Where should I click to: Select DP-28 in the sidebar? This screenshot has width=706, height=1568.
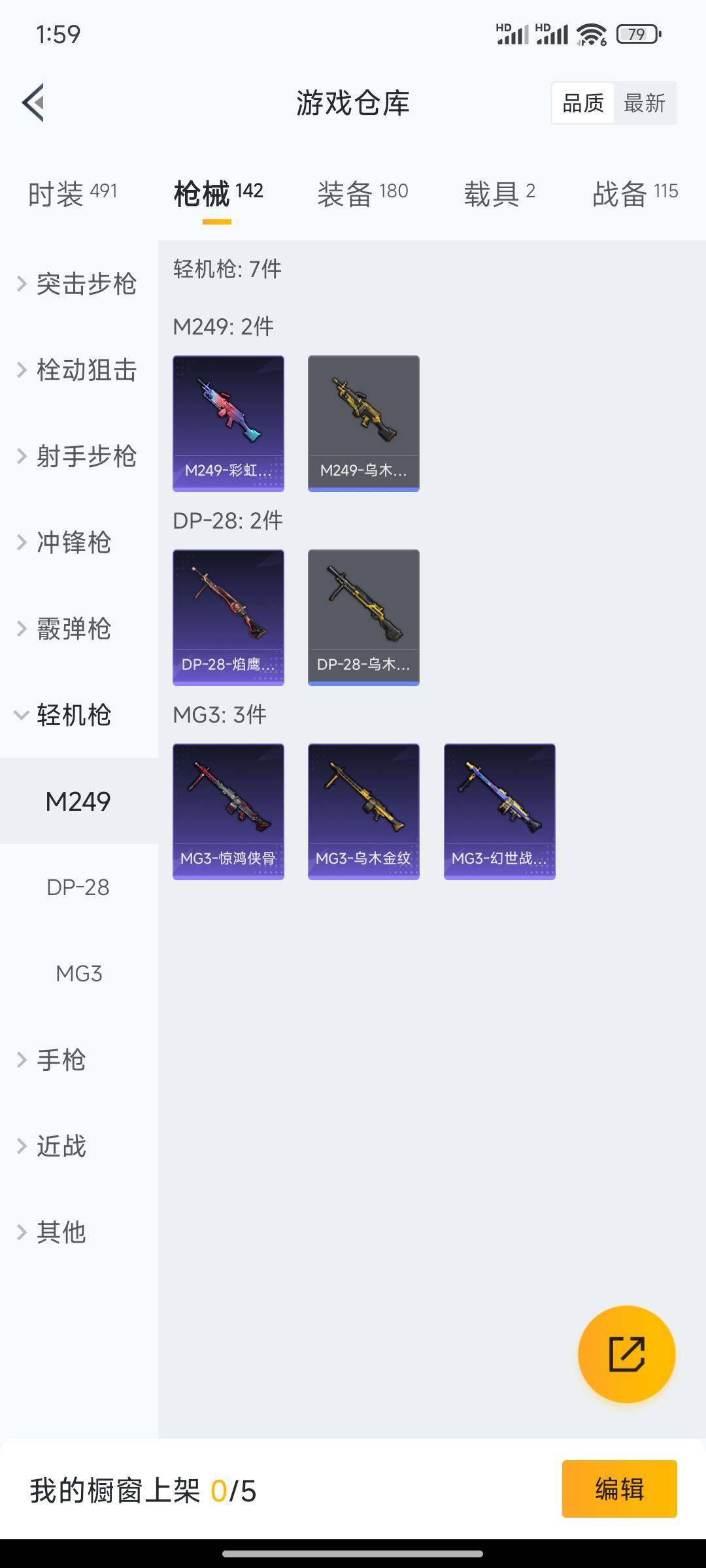click(78, 887)
